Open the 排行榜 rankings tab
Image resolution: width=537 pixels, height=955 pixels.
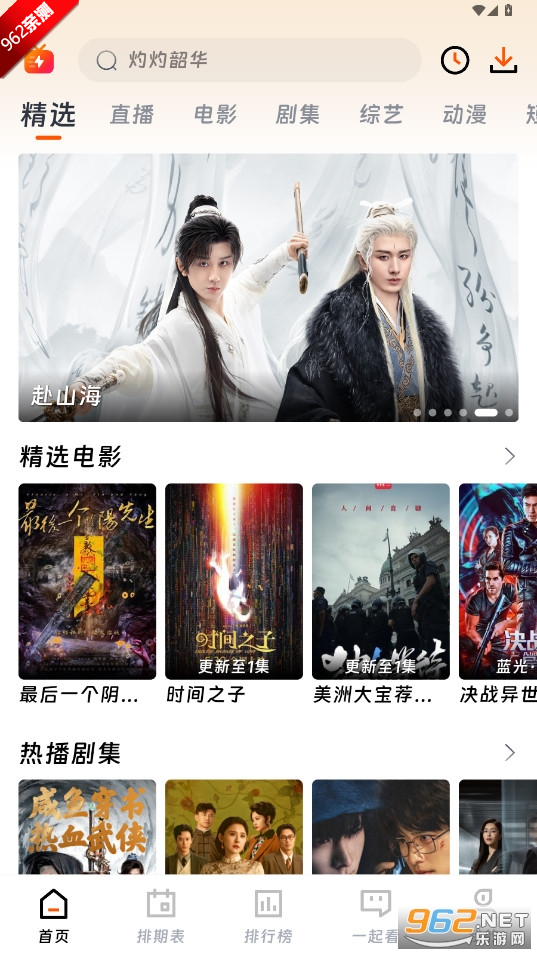(268, 916)
